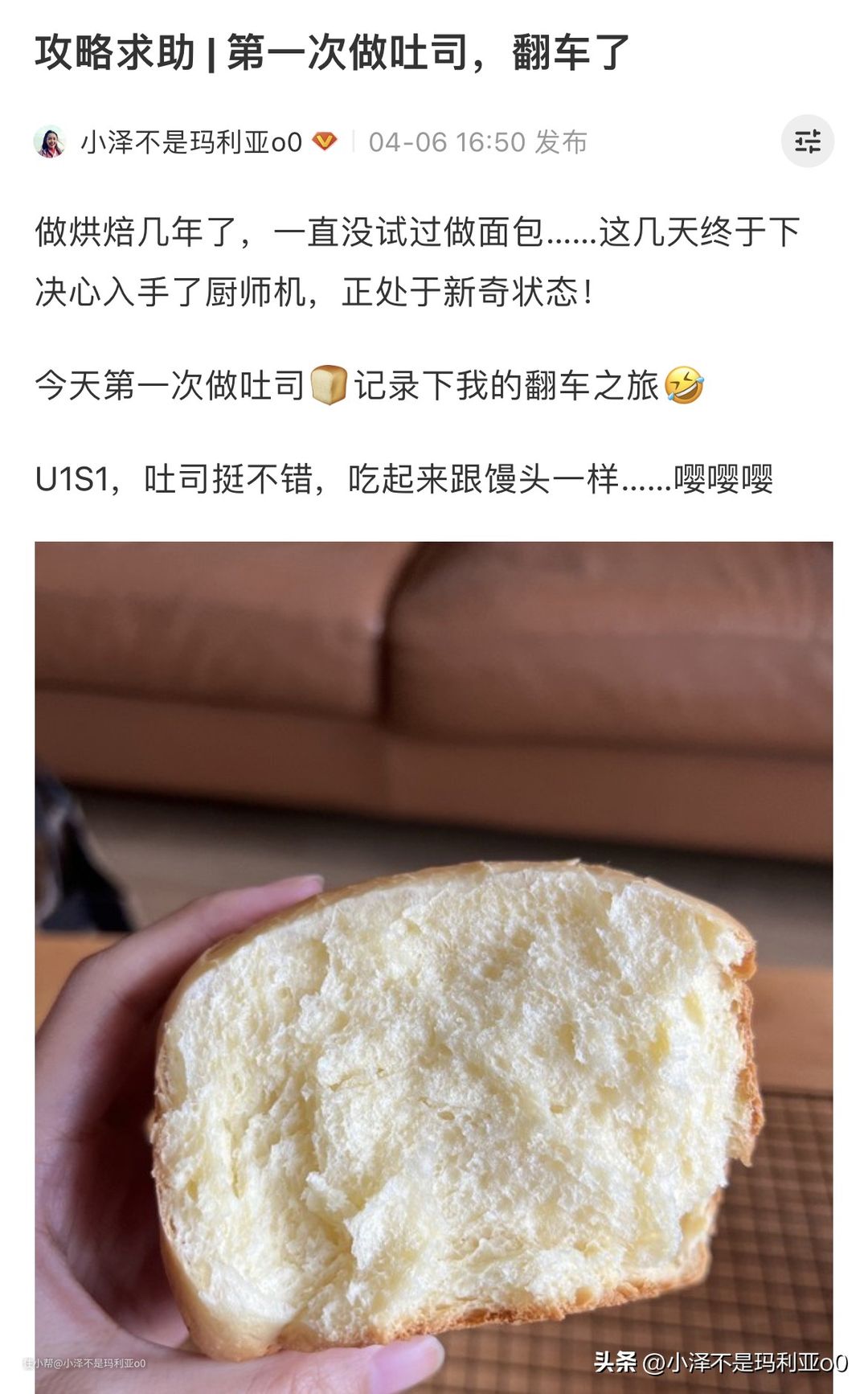View the toast bread photo full screen

[x=434, y=965]
